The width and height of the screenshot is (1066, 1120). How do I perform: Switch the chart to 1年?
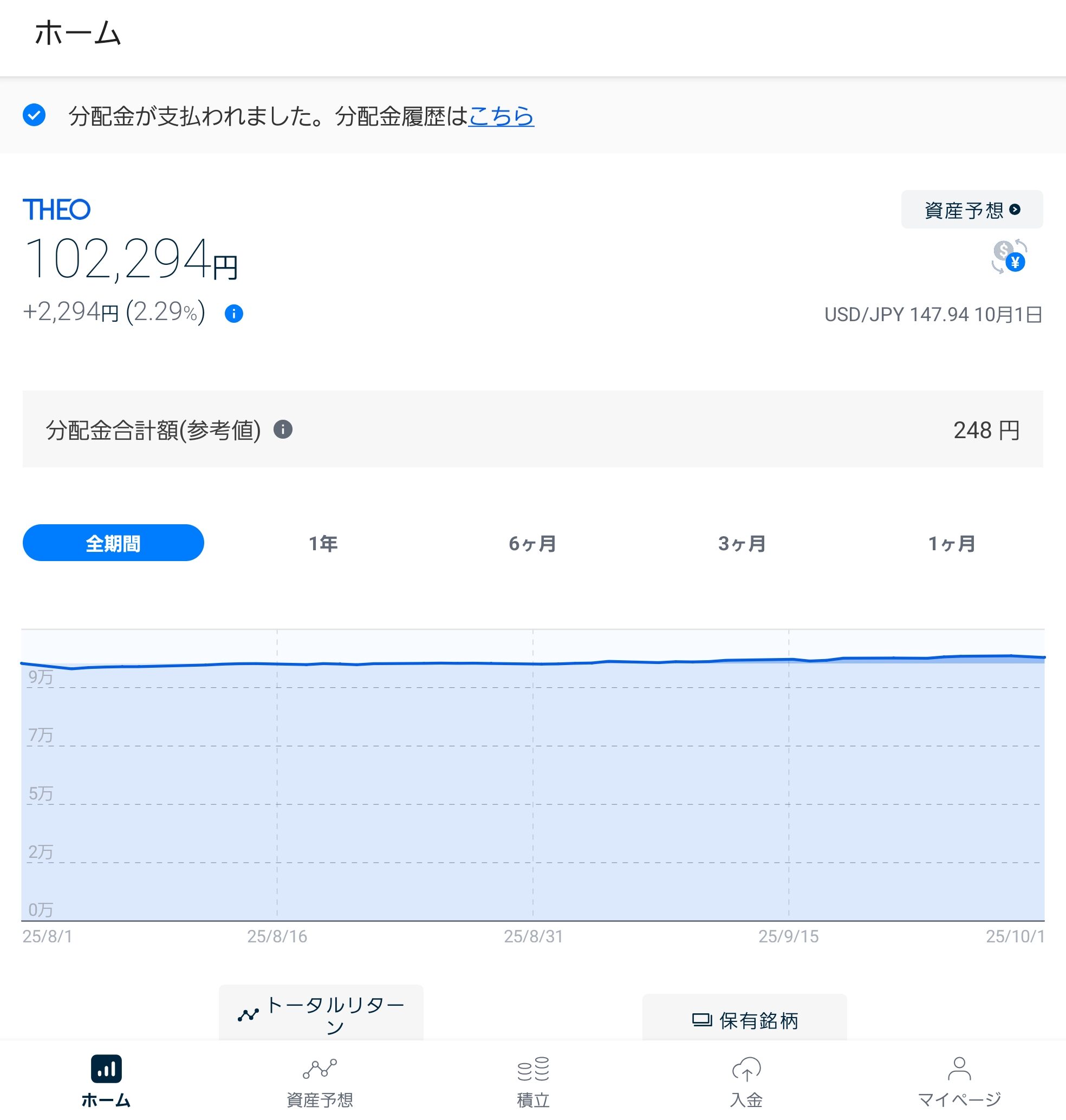[323, 543]
